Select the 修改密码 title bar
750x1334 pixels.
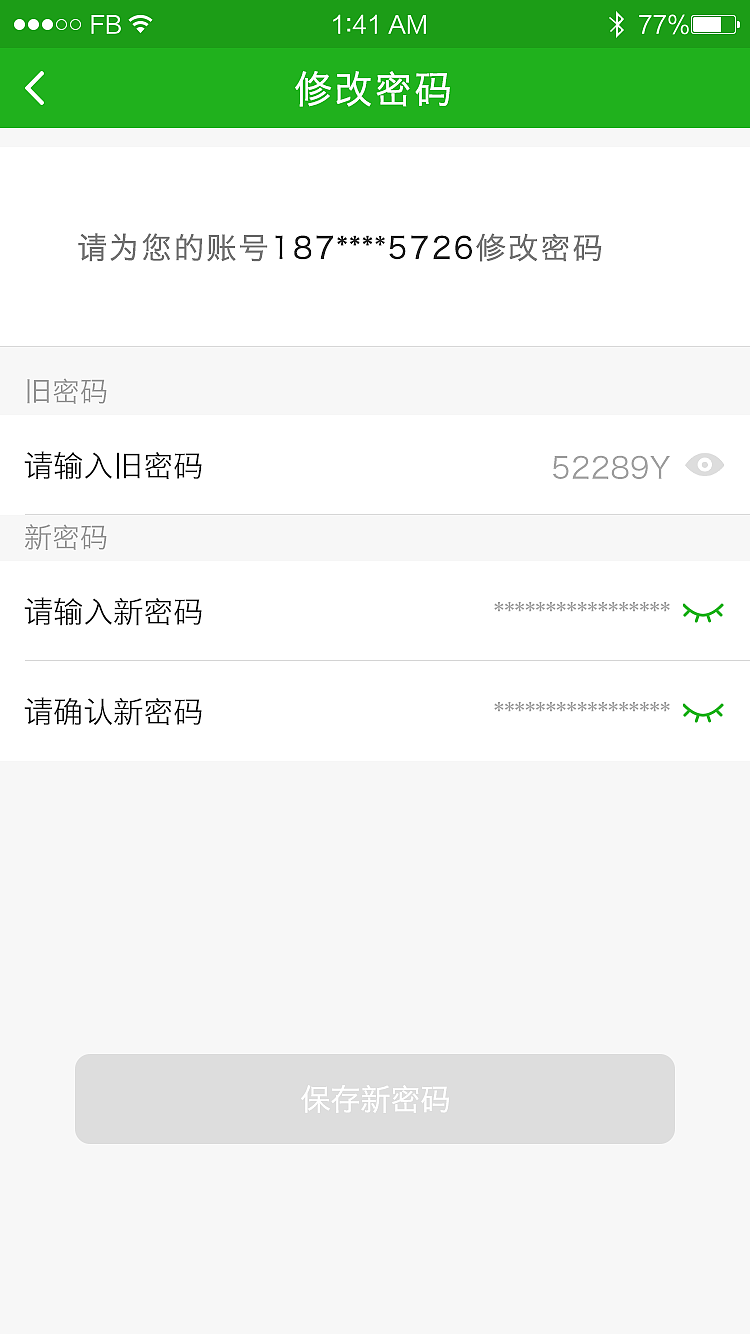(x=375, y=88)
